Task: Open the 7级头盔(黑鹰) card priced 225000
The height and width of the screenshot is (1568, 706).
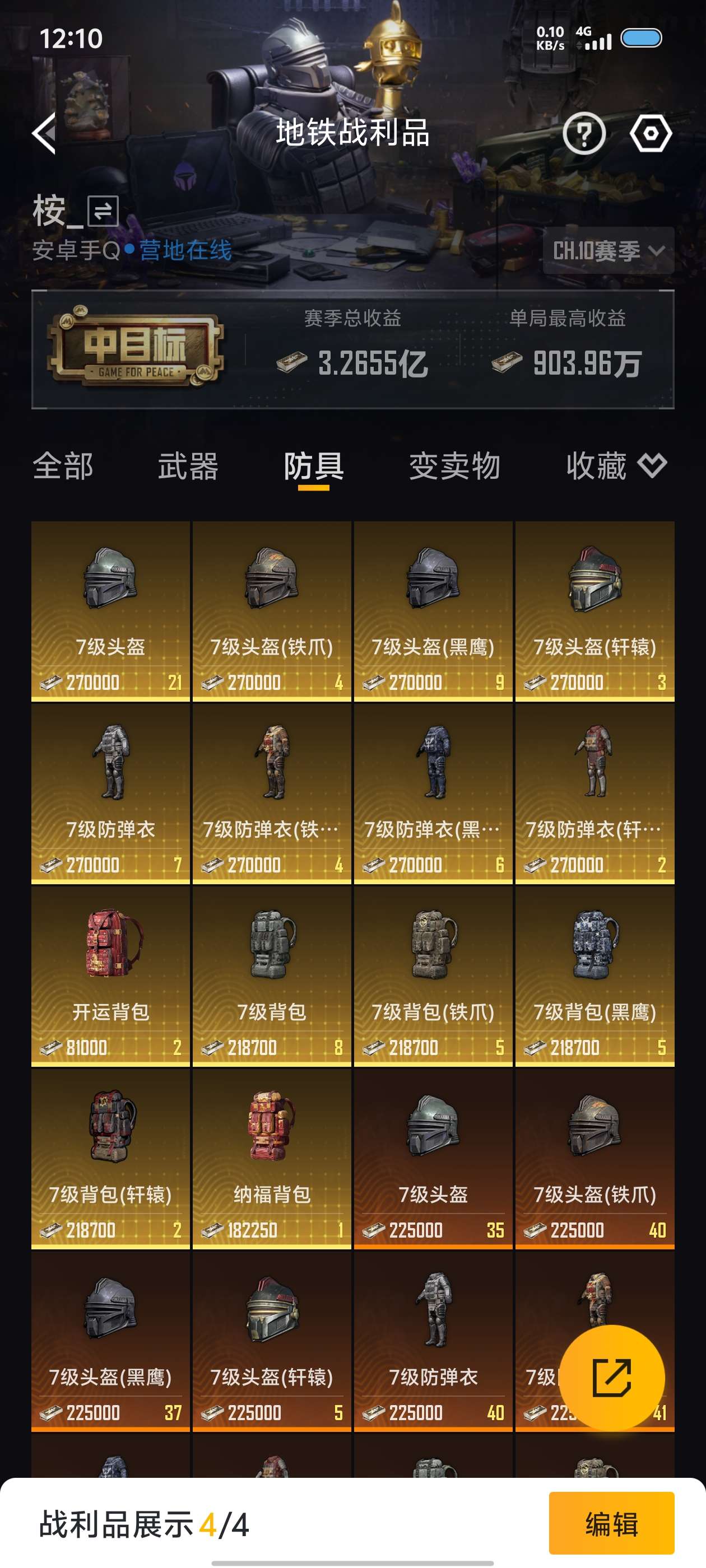Action: [x=111, y=1341]
